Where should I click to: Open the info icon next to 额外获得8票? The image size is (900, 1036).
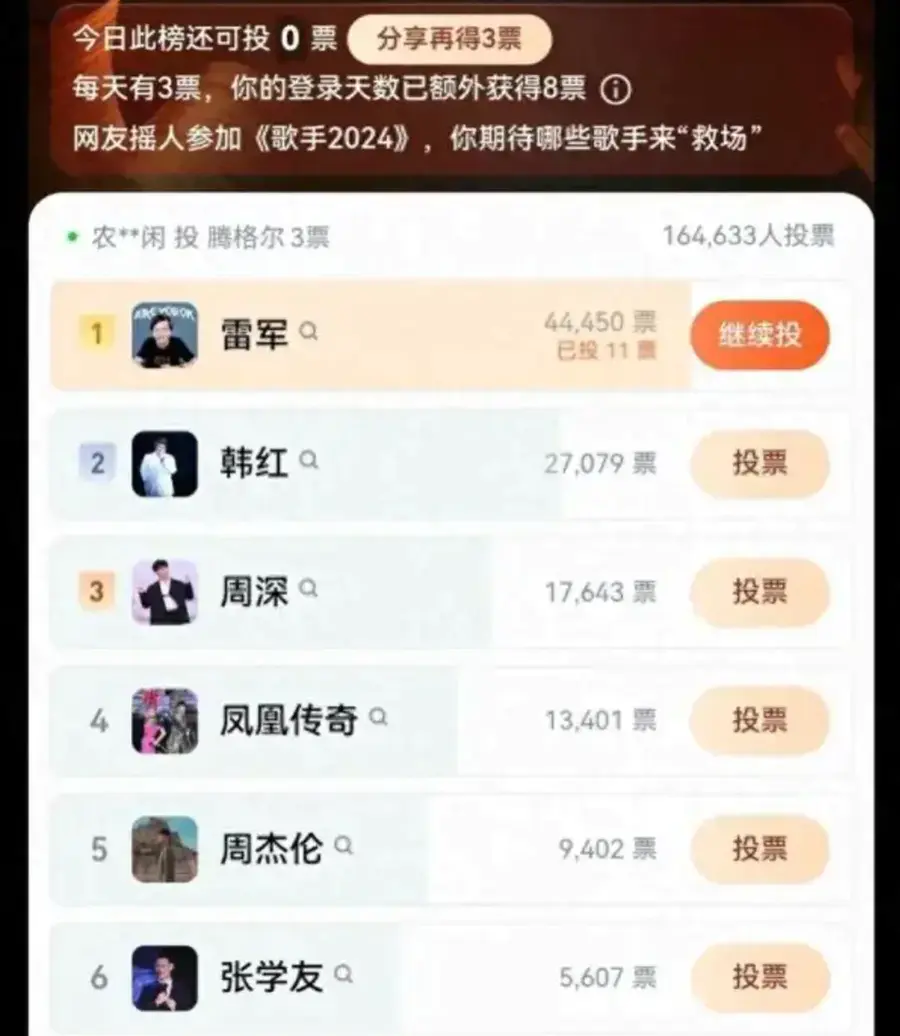(616, 90)
